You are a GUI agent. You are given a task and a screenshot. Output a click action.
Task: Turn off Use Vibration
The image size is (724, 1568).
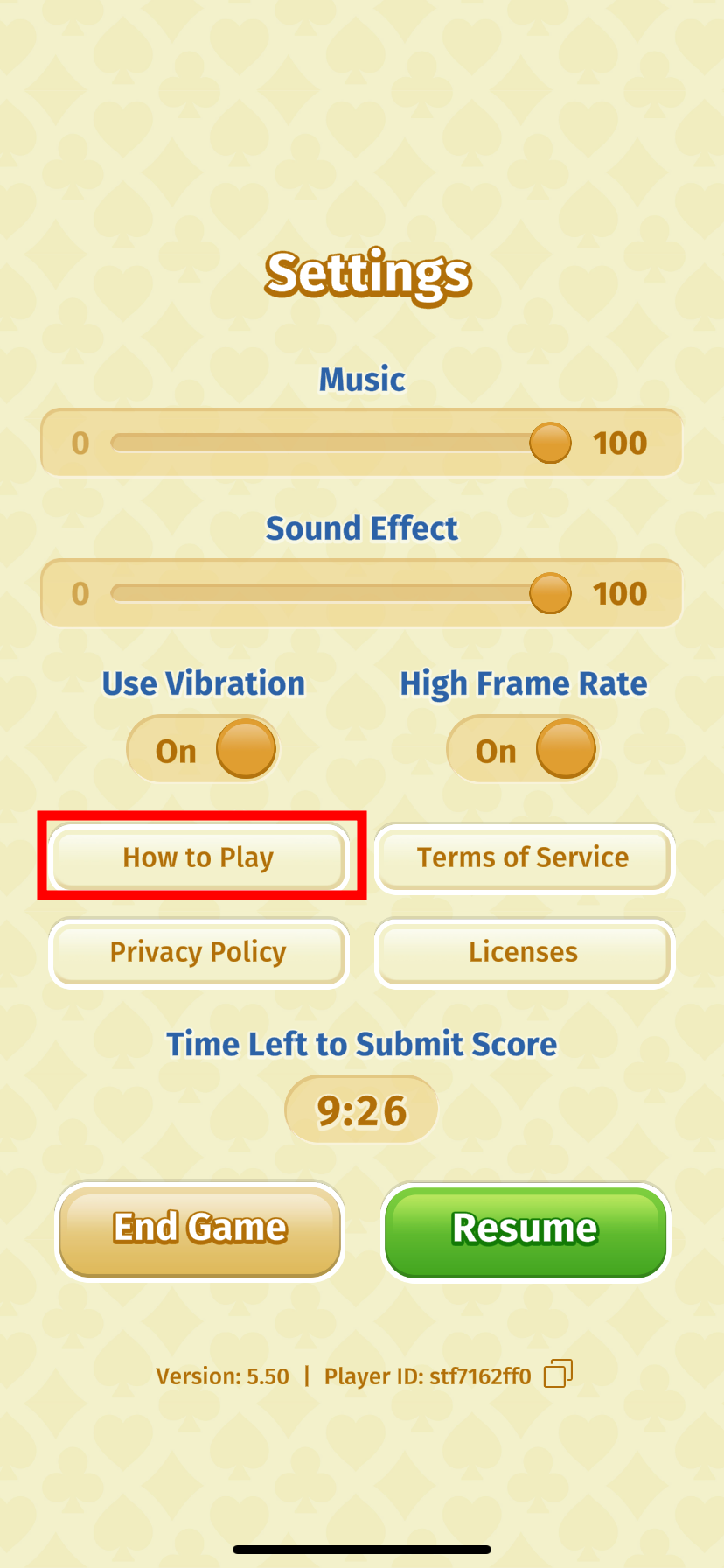click(x=203, y=750)
